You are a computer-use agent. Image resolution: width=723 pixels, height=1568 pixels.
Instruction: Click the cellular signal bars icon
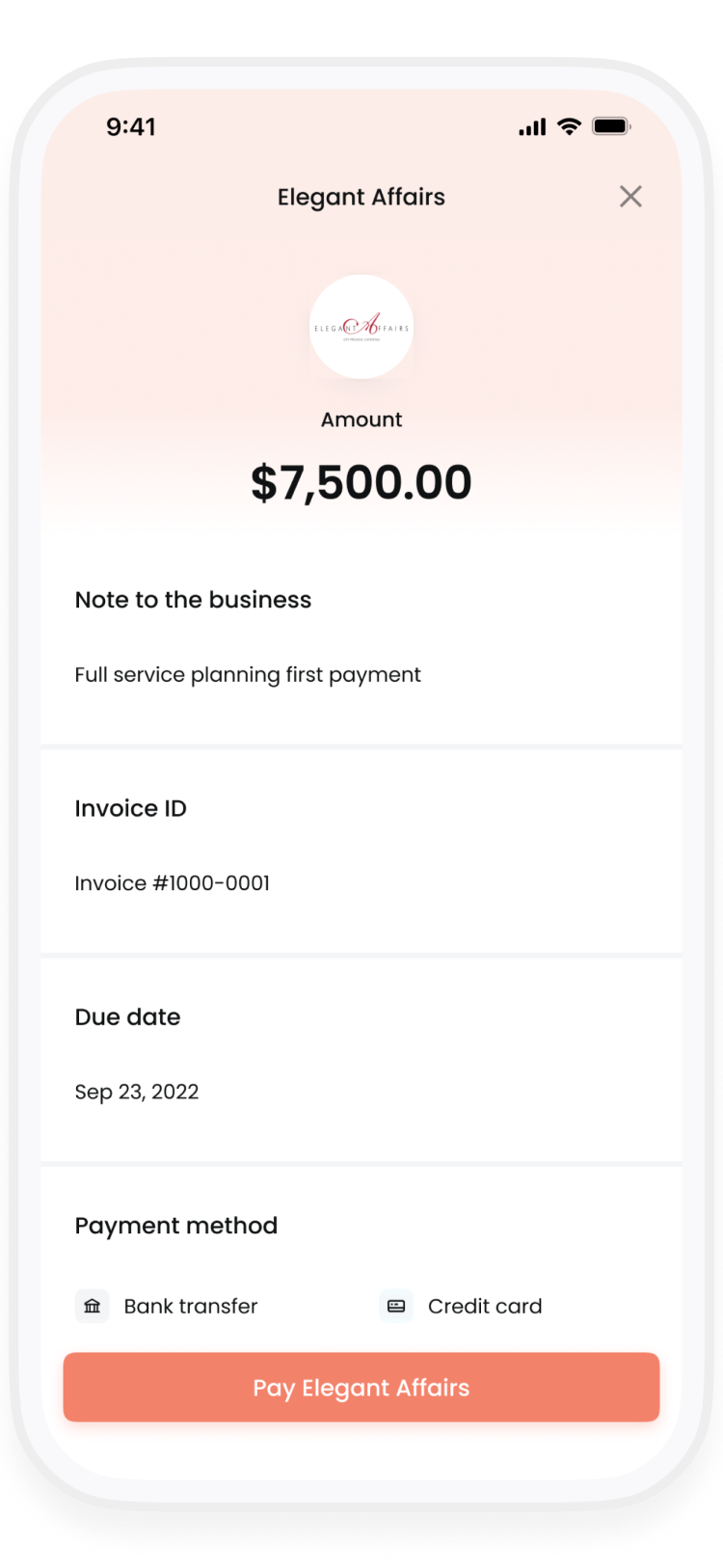(531, 125)
